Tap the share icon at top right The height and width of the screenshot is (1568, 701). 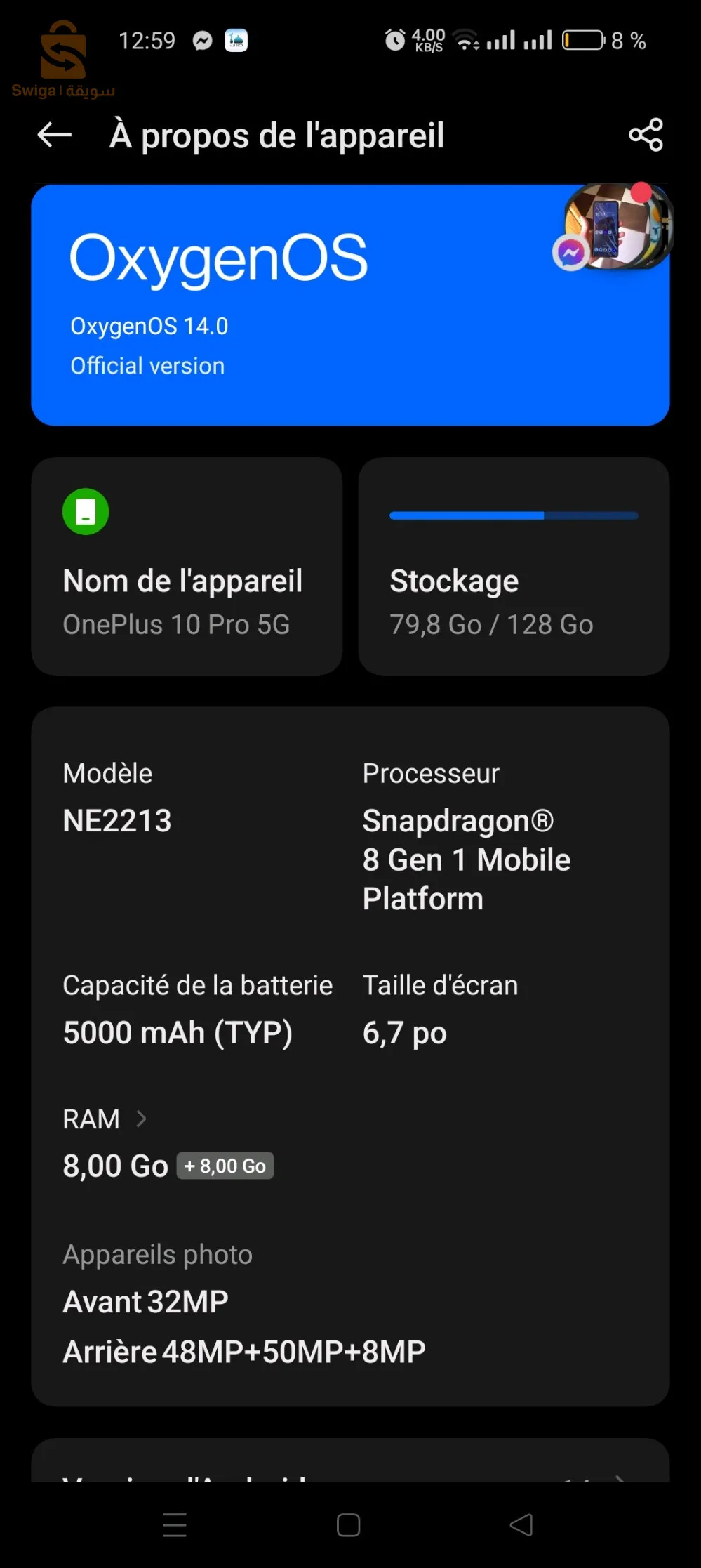(x=645, y=135)
